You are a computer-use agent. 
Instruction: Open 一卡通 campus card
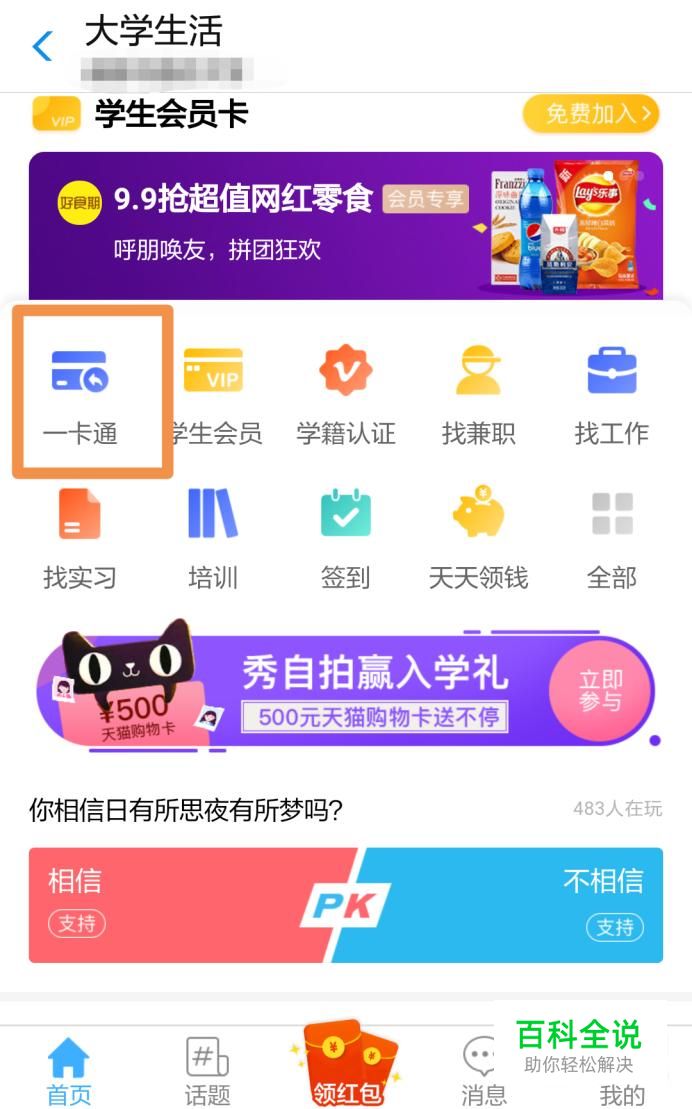(x=81, y=391)
